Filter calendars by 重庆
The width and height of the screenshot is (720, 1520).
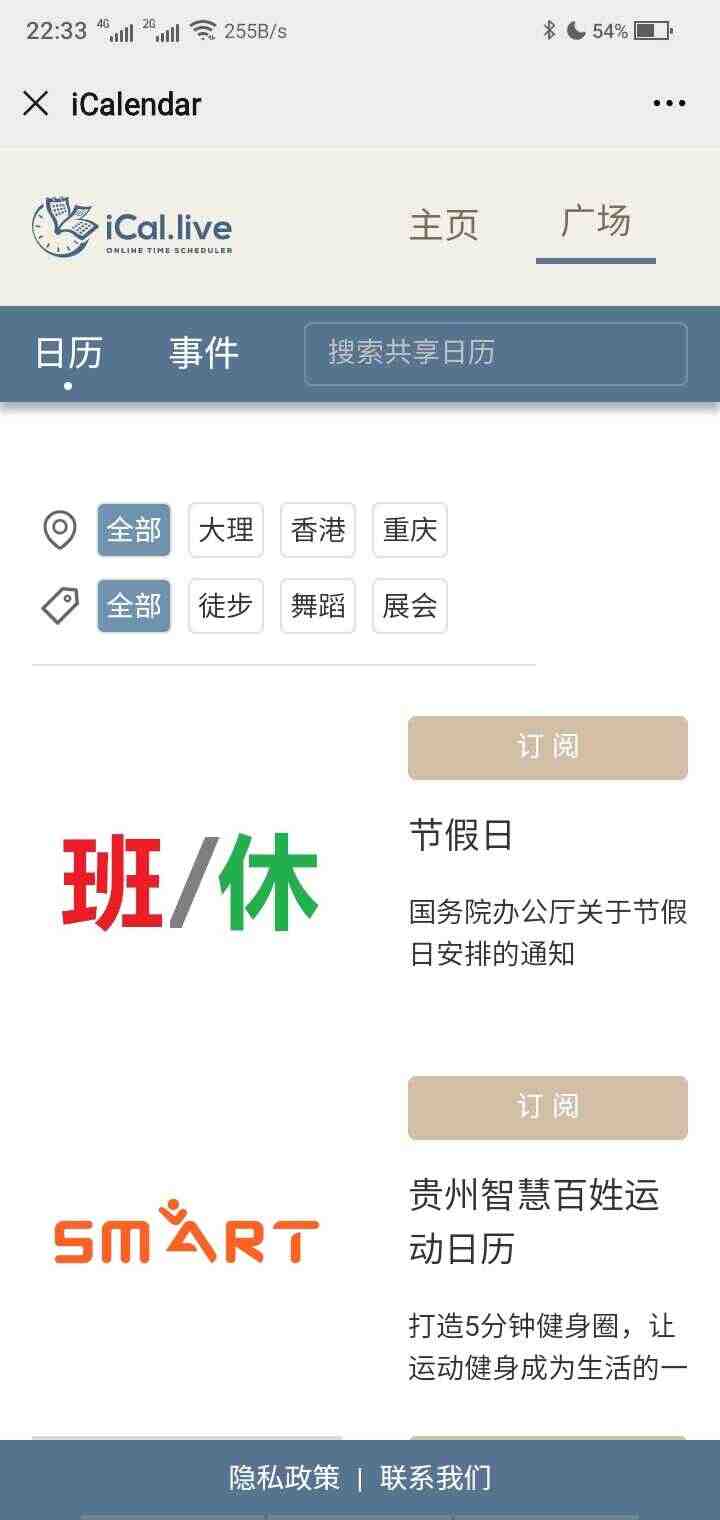(410, 530)
